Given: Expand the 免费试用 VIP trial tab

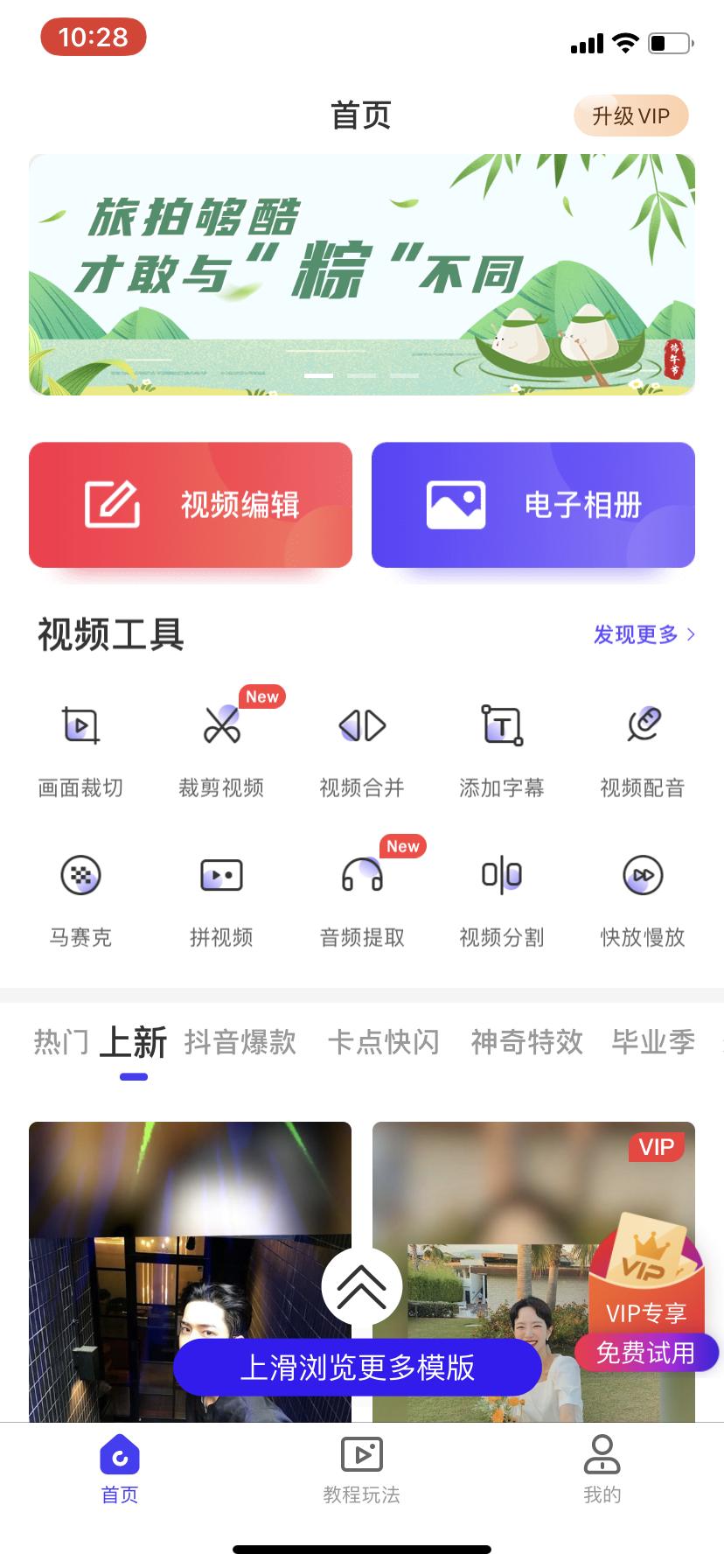Looking at the screenshot, I should tap(647, 1353).
